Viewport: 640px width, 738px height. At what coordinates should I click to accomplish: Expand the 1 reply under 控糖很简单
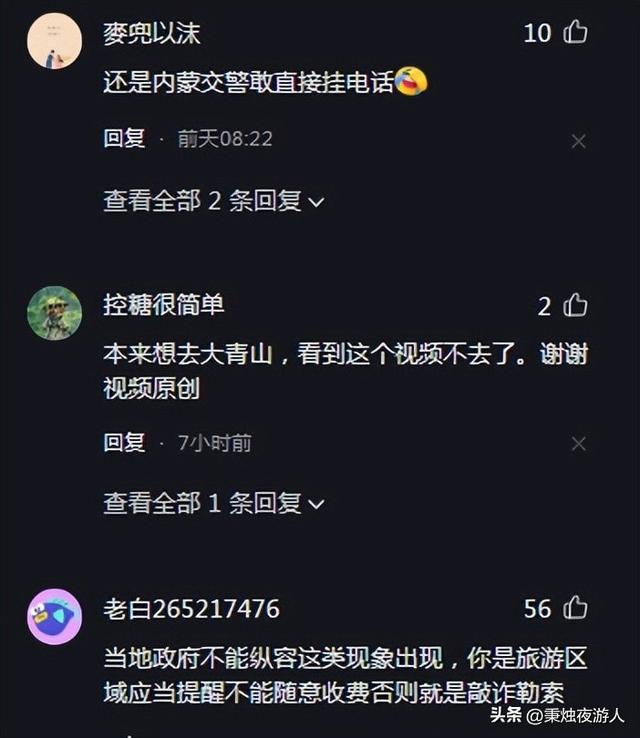click(x=214, y=503)
